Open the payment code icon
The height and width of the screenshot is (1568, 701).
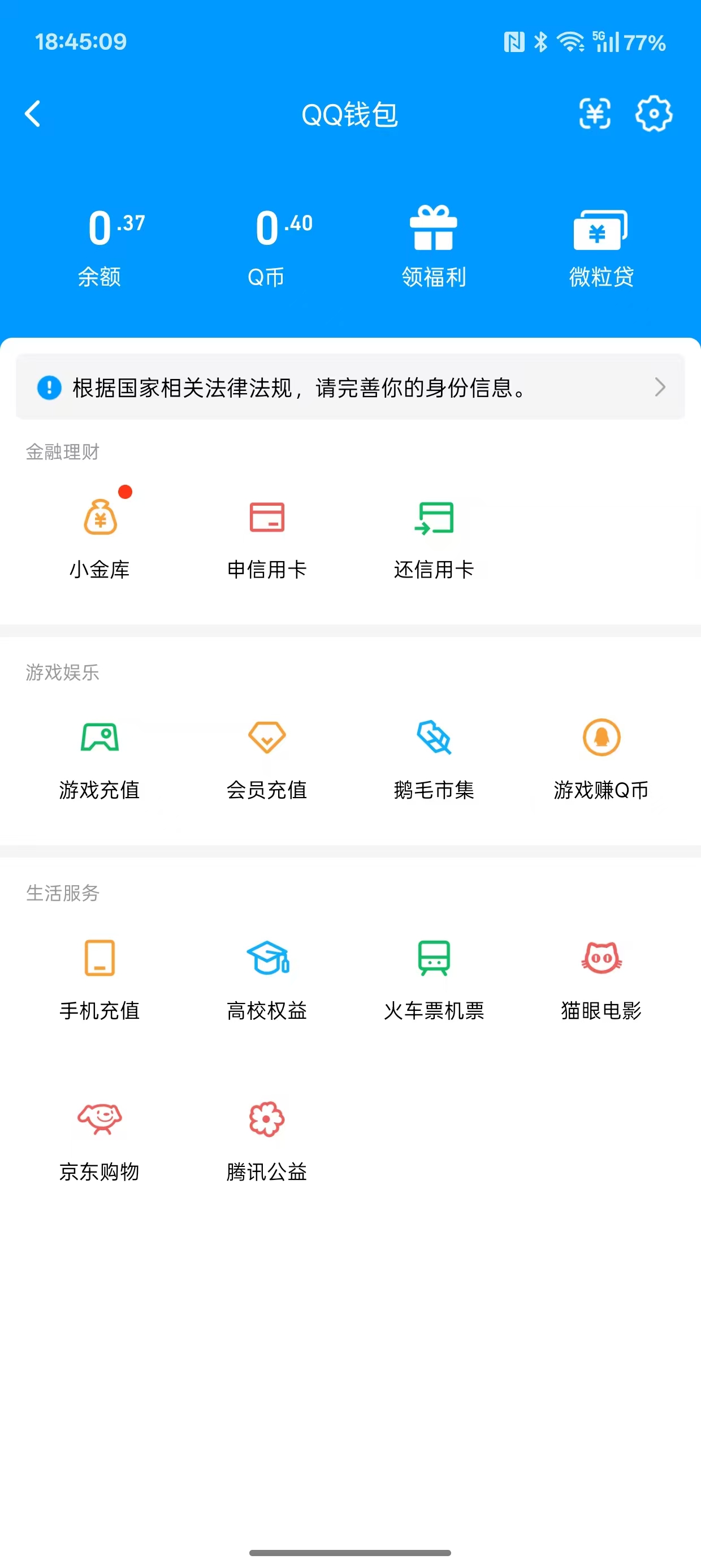coord(595,114)
